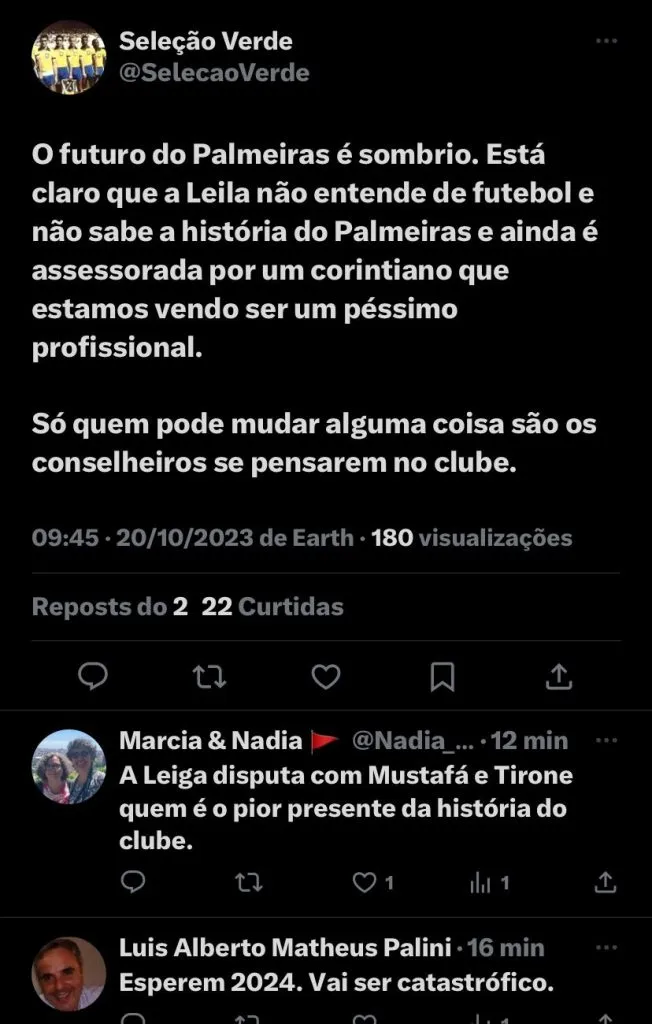The image size is (652, 1024).
Task: Repost Seleção Verde's post
Action: [x=209, y=677]
